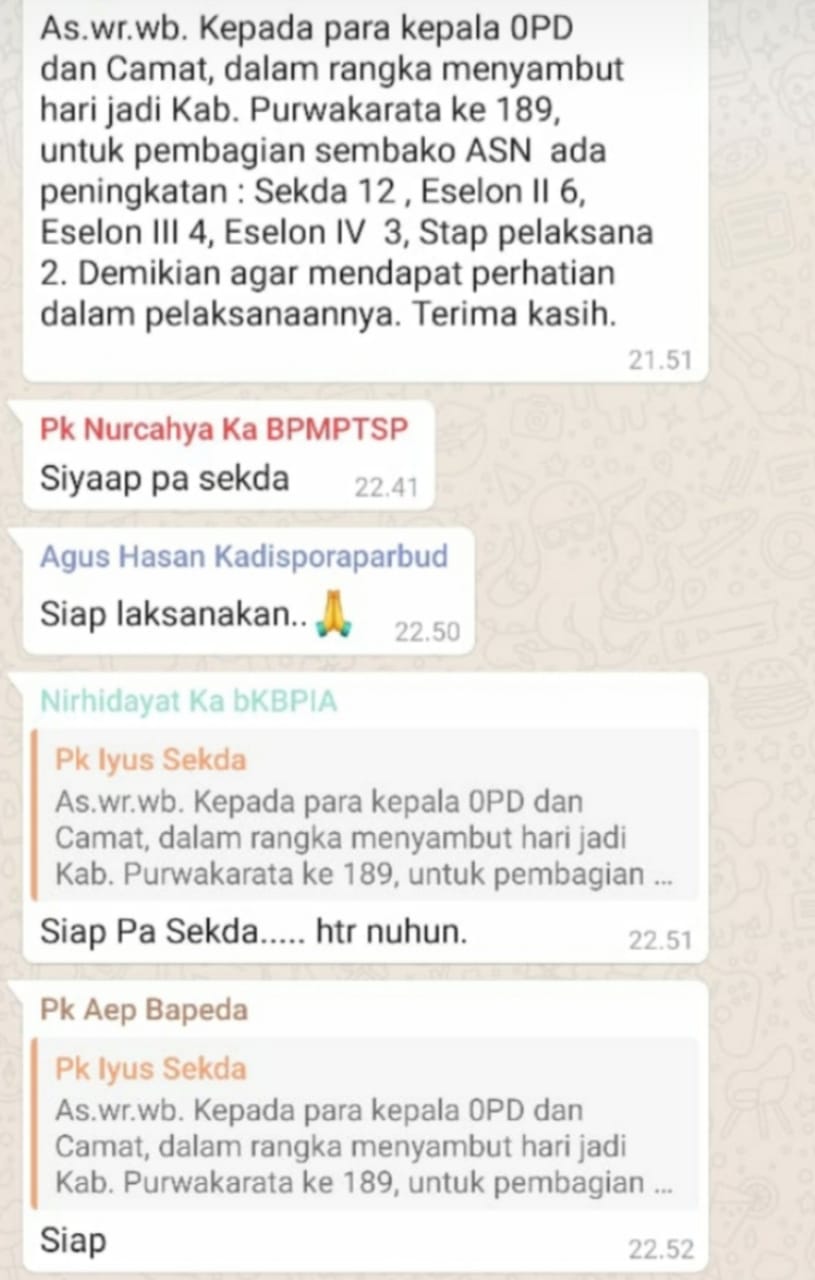Tap sender name Pk Nurcahya Ka BPMPTSP

click(x=224, y=429)
